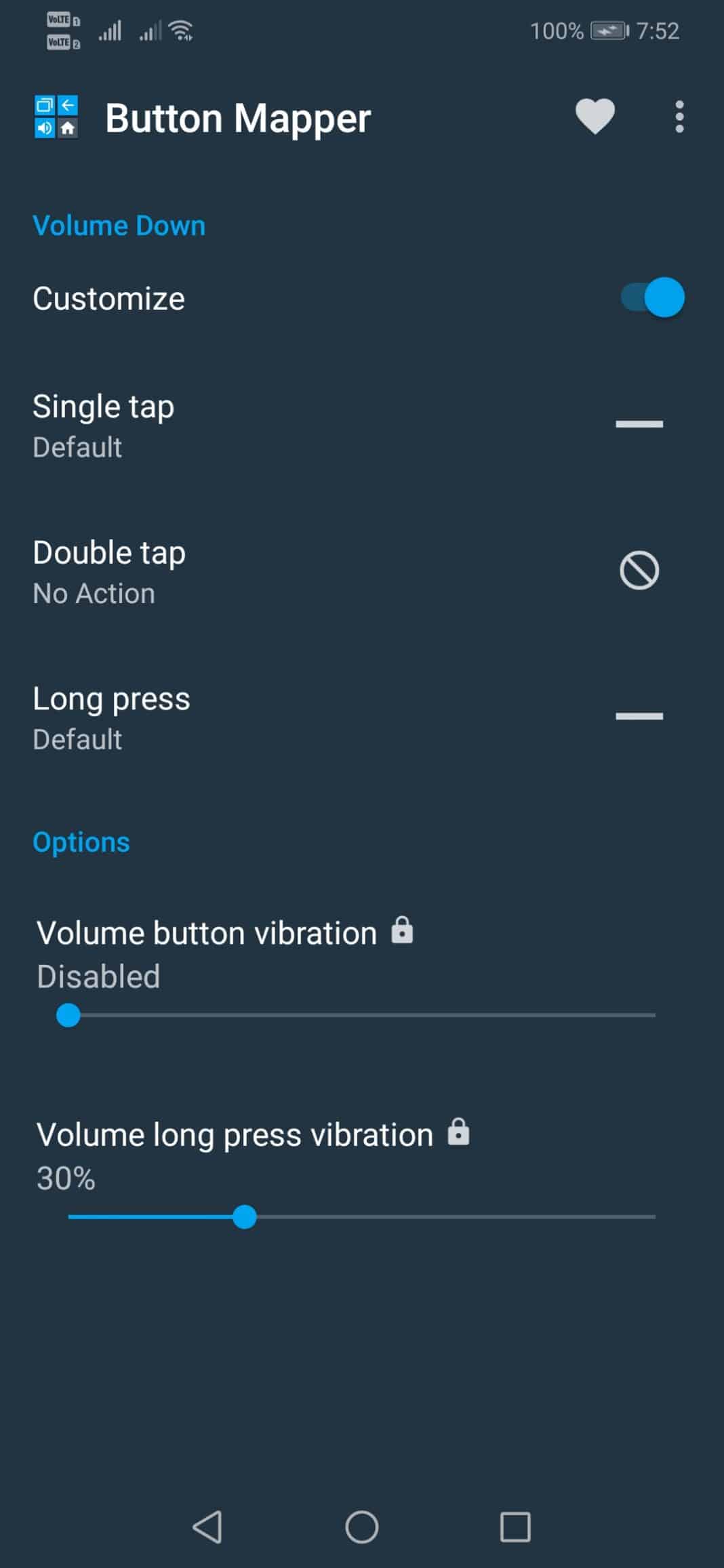Open recent apps from navigation bar
This screenshot has width=724, height=1568.
click(515, 1527)
